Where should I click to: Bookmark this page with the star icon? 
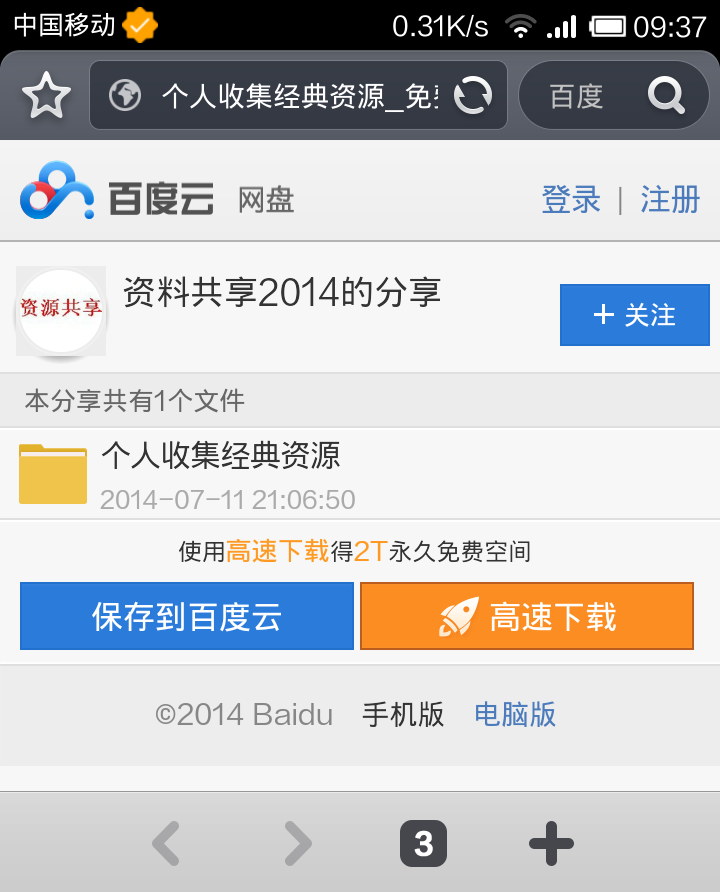tap(46, 96)
